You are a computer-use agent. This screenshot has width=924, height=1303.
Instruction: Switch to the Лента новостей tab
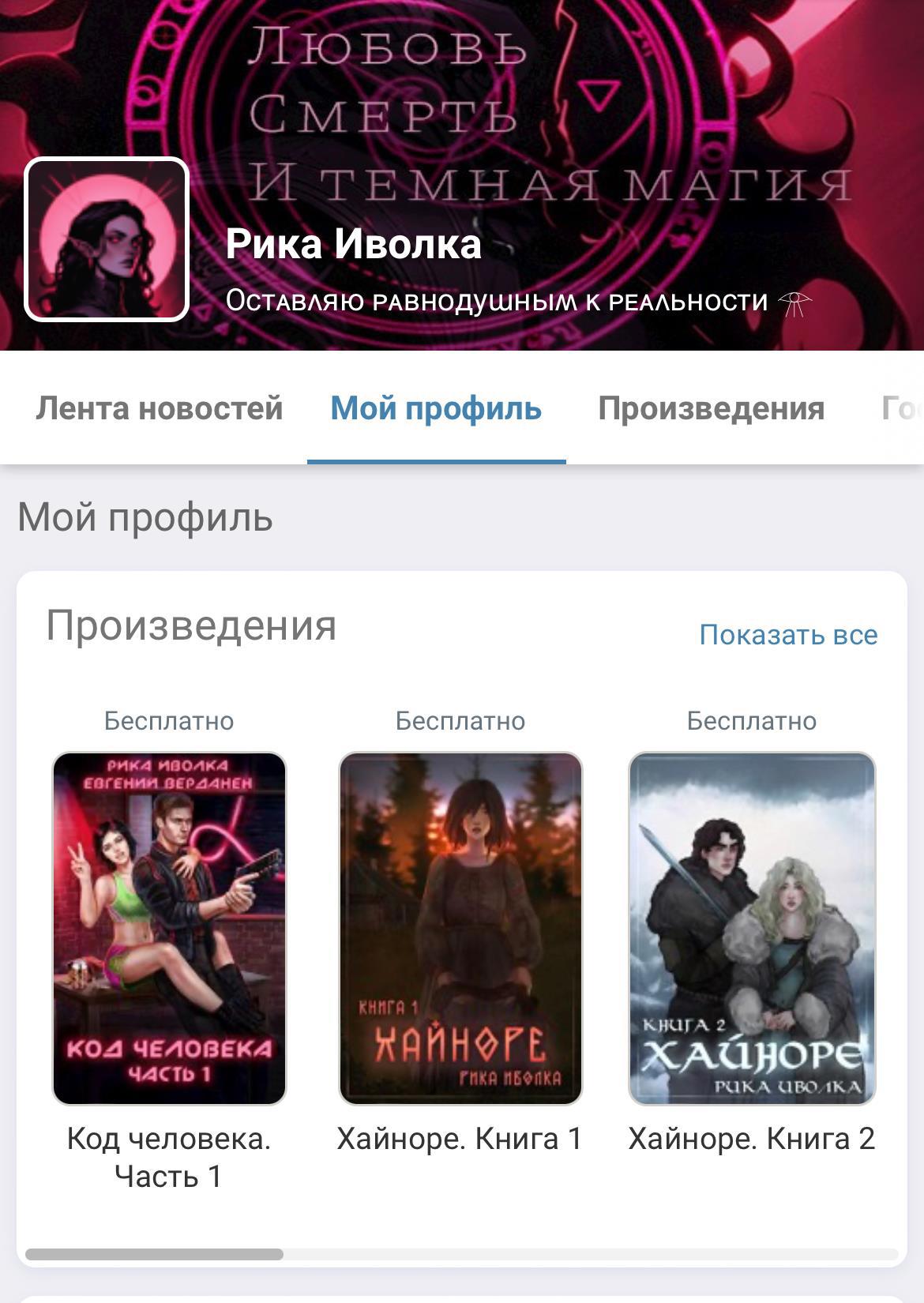click(x=159, y=408)
